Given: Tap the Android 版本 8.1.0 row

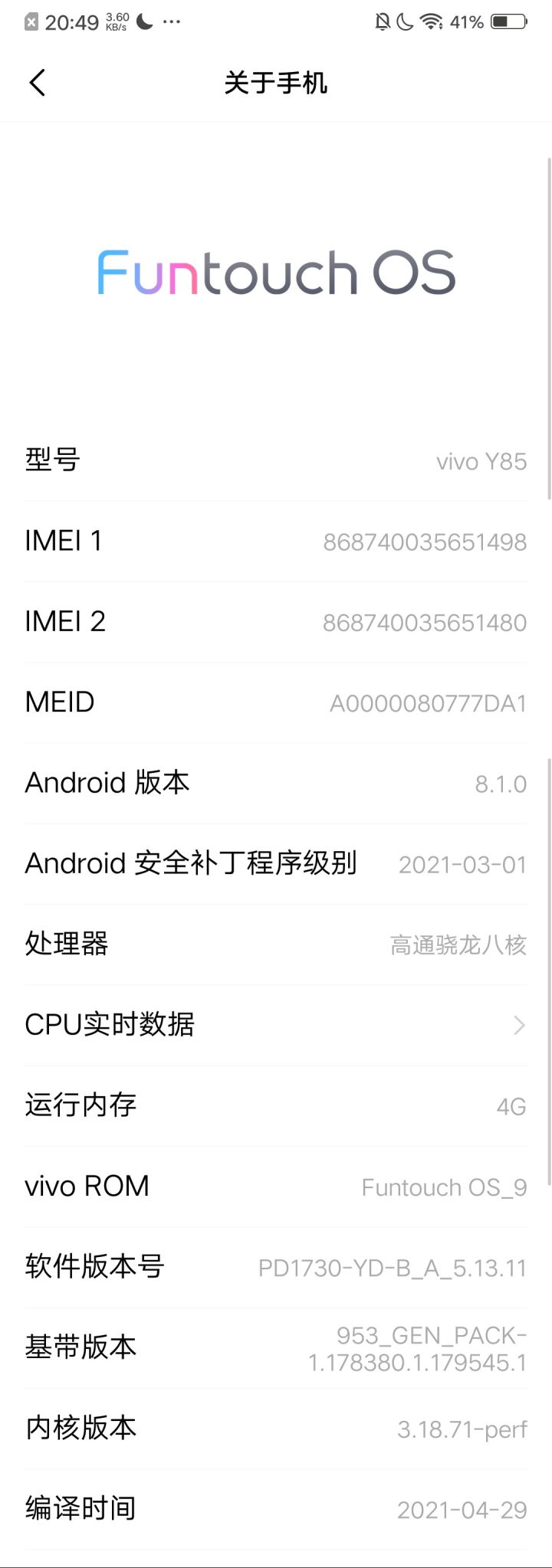Looking at the screenshot, I should (276, 782).
